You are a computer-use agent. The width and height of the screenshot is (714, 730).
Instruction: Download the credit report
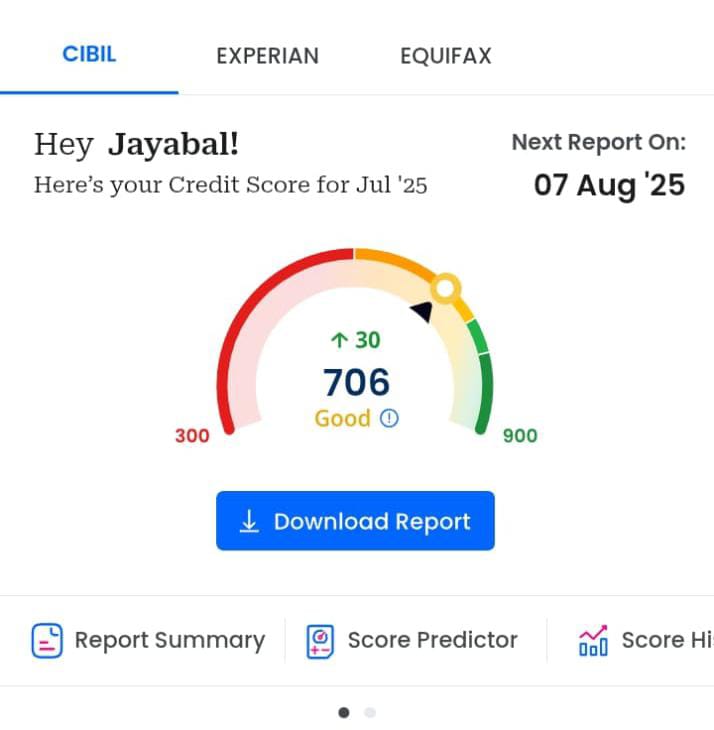point(355,521)
